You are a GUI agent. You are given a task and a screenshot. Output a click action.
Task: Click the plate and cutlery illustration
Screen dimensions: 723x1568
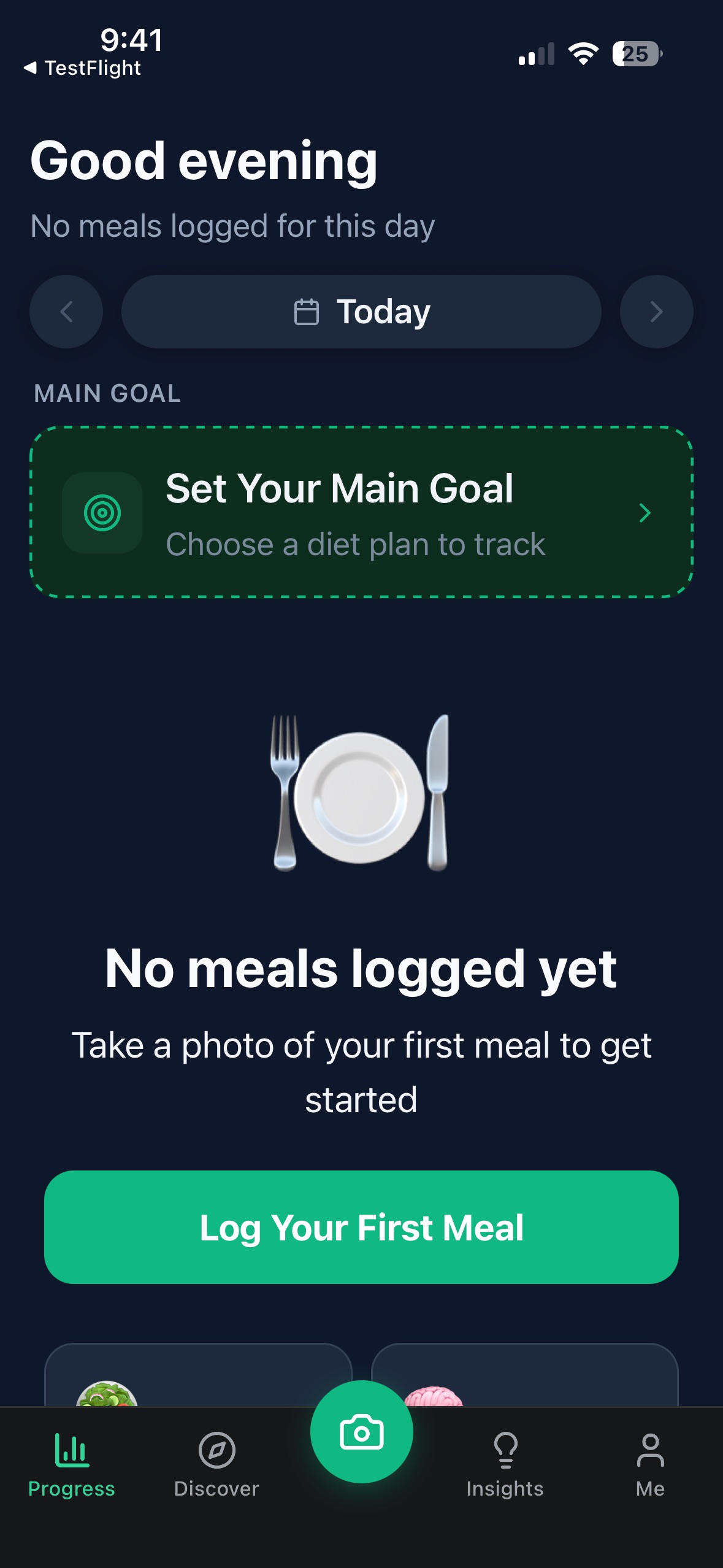pos(361,799)
